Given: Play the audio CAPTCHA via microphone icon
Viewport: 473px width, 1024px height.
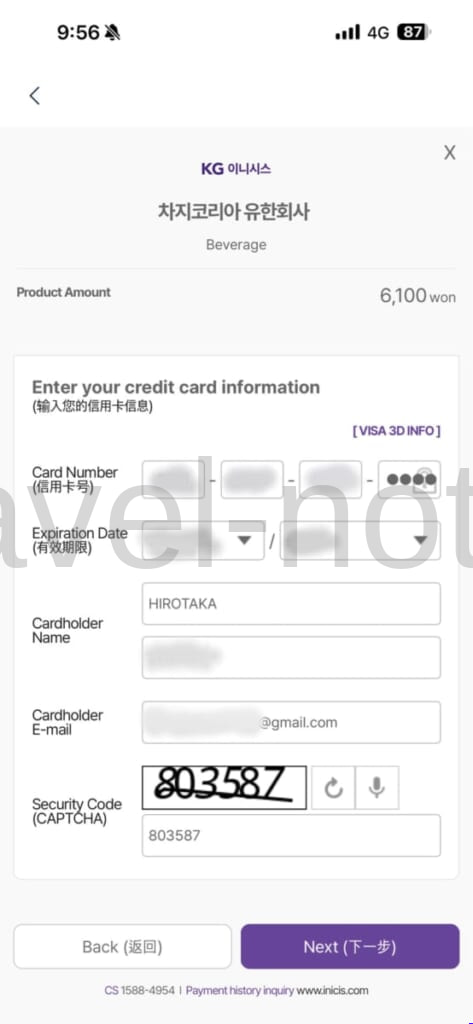Looking at the screenshot, I should coord(377,788).
